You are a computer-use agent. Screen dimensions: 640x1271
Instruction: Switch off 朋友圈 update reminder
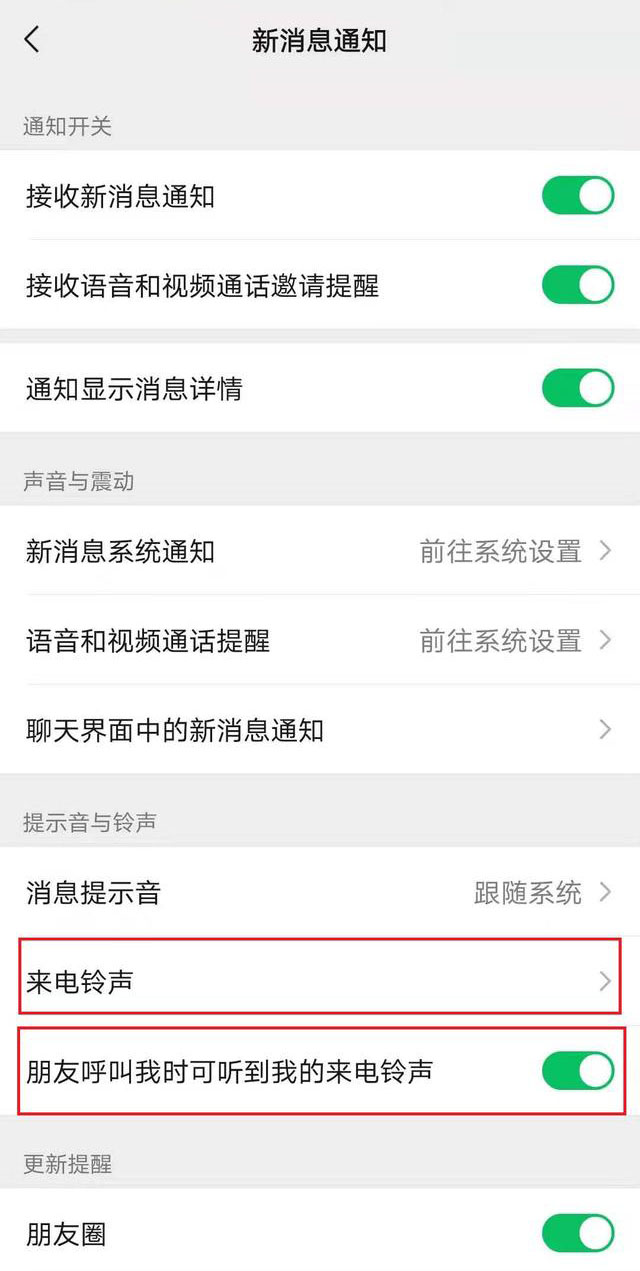(x=578, y=1234)
